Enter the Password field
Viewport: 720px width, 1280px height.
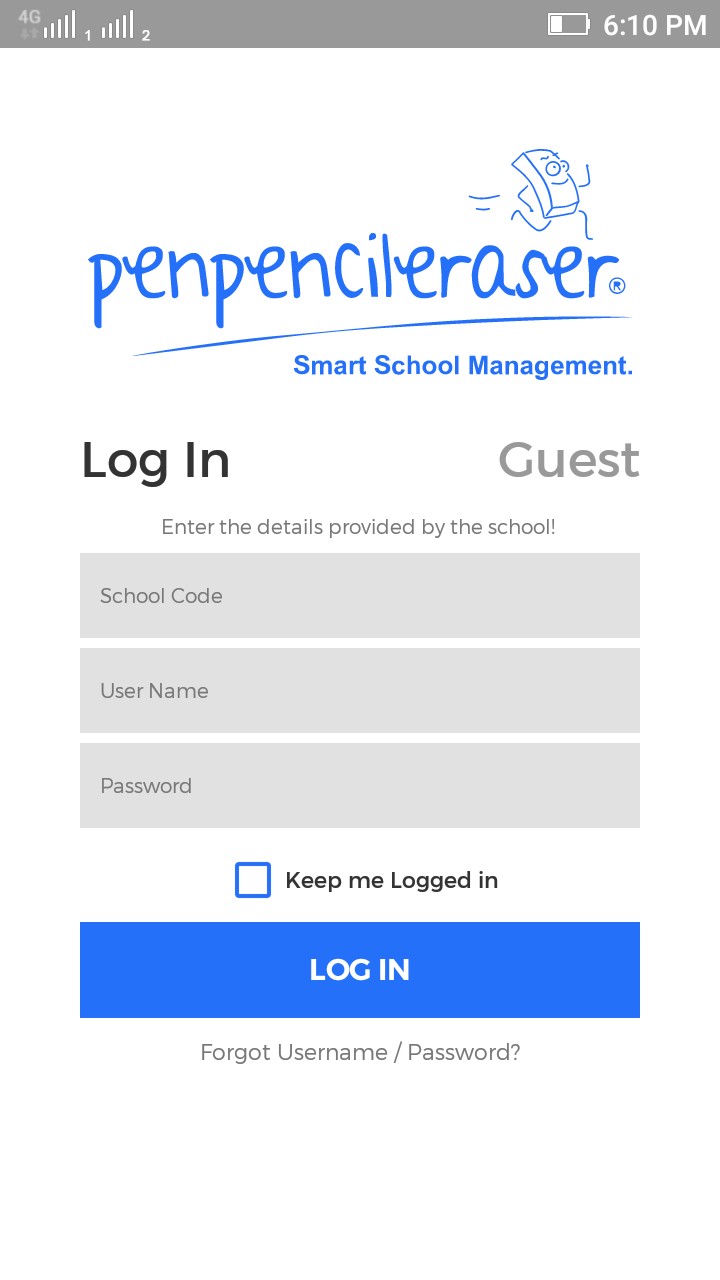pos(360,786)
